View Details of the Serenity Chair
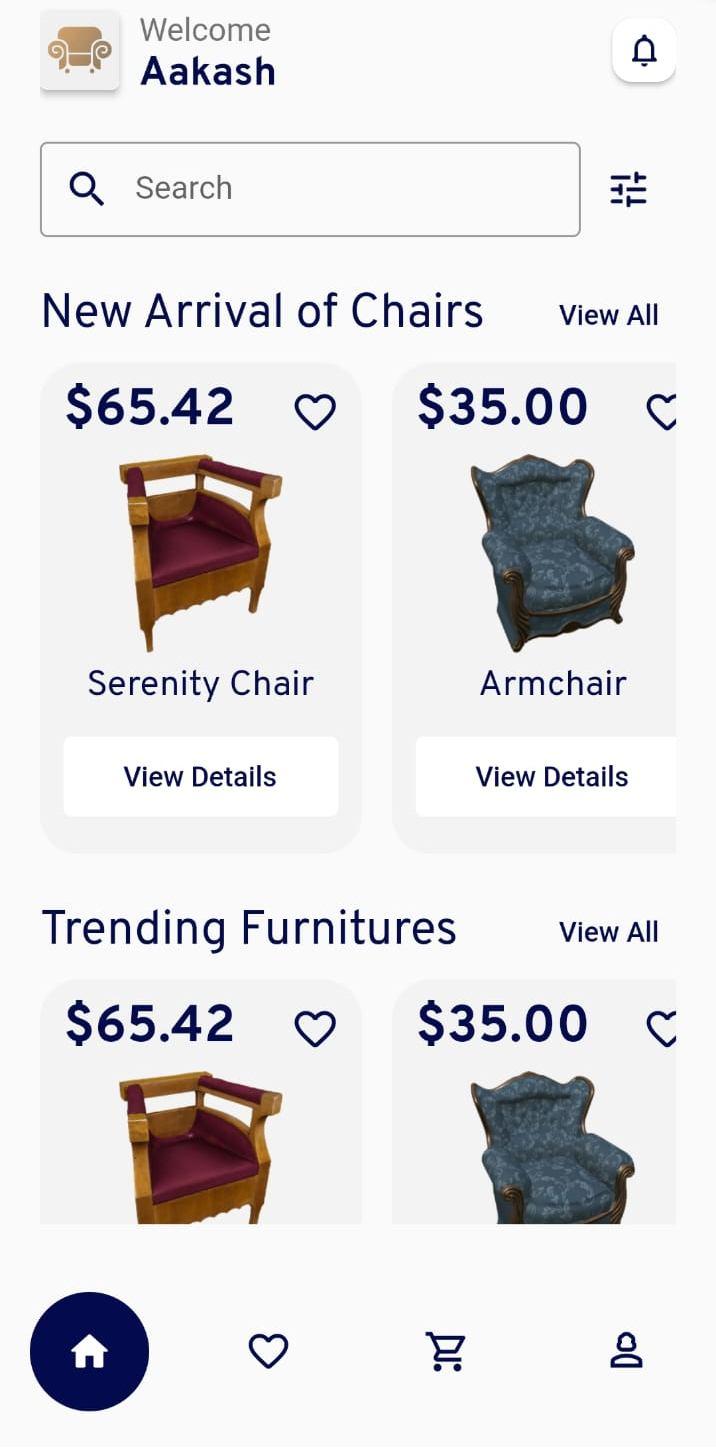This screenshot has height=1454, width=716. [200, 777]
